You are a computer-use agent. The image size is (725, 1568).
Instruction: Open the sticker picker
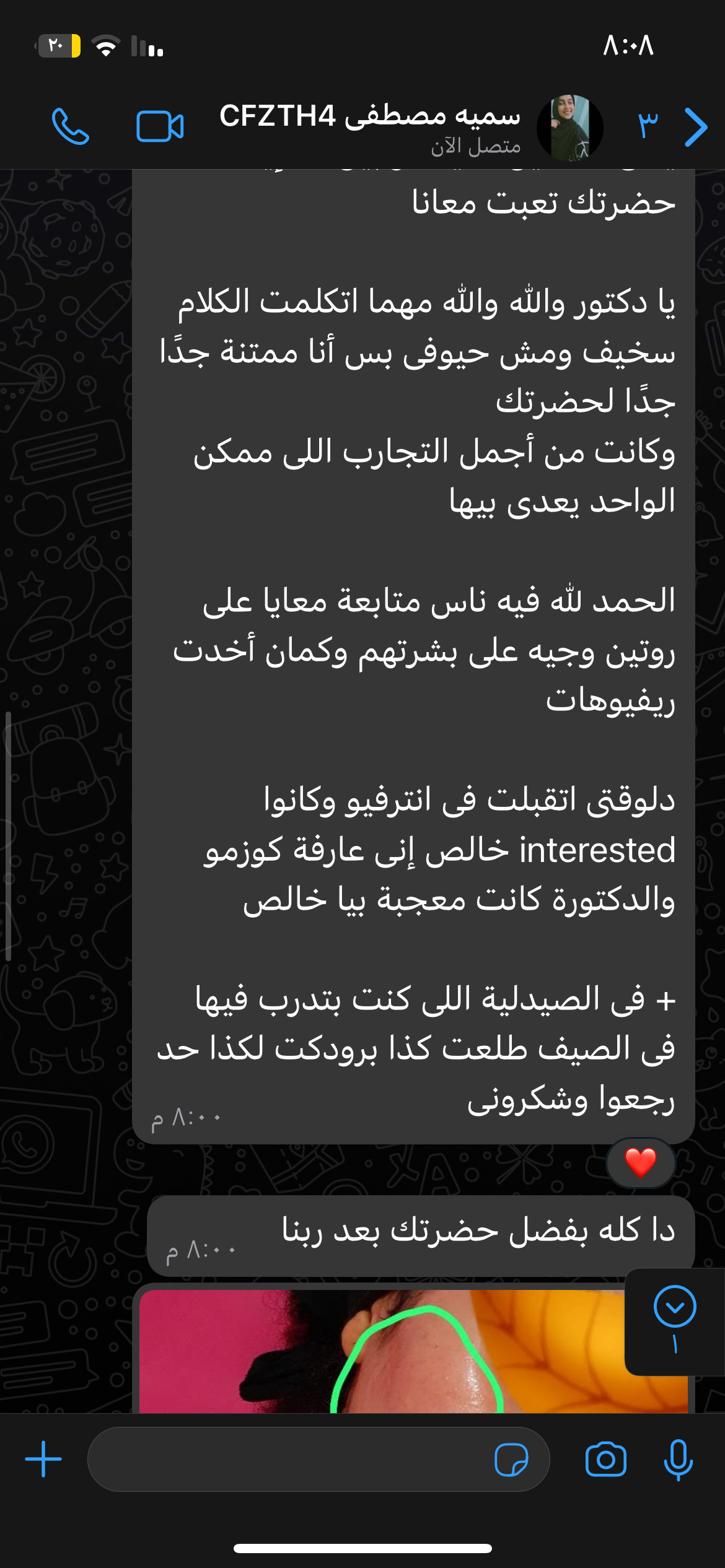tap(511, 1460)
